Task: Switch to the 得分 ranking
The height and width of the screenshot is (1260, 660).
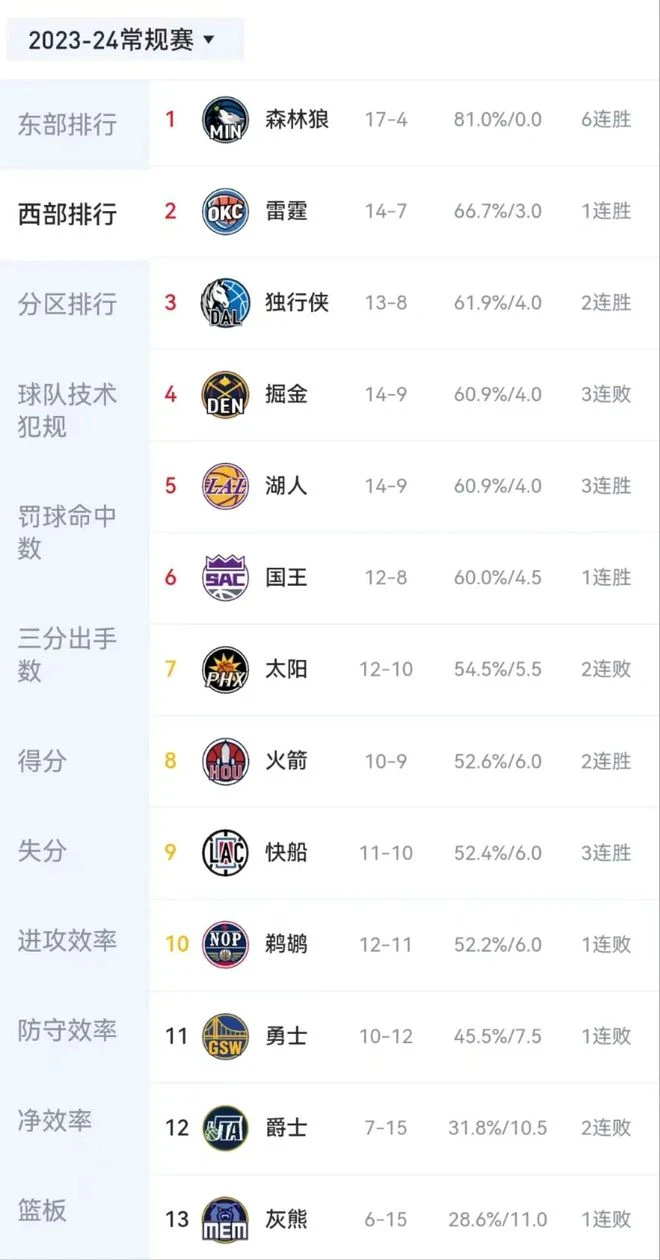Action: [x=42, y=760]
